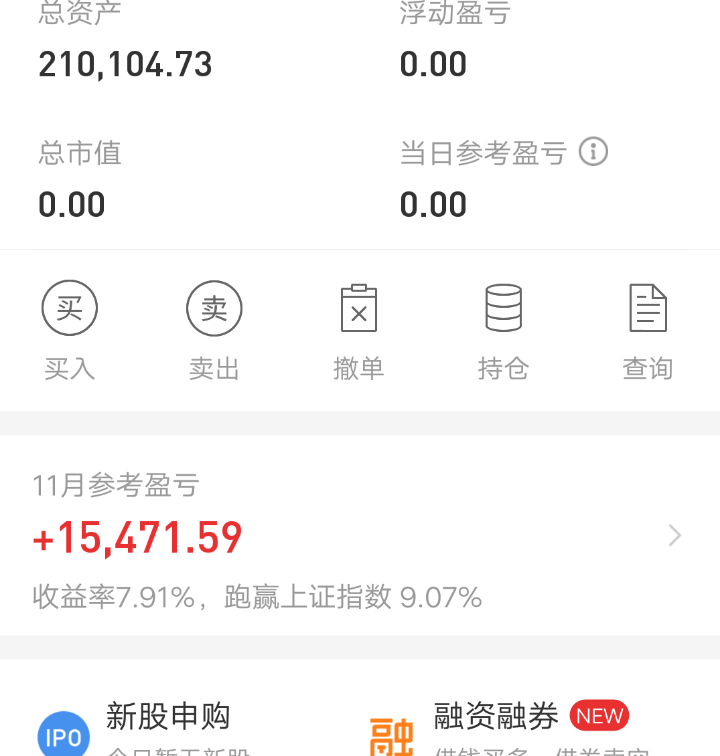Tap the 买入 (buy) button
Image resolution: width=720 pixels, height=756 pixels.
point(69,328)
